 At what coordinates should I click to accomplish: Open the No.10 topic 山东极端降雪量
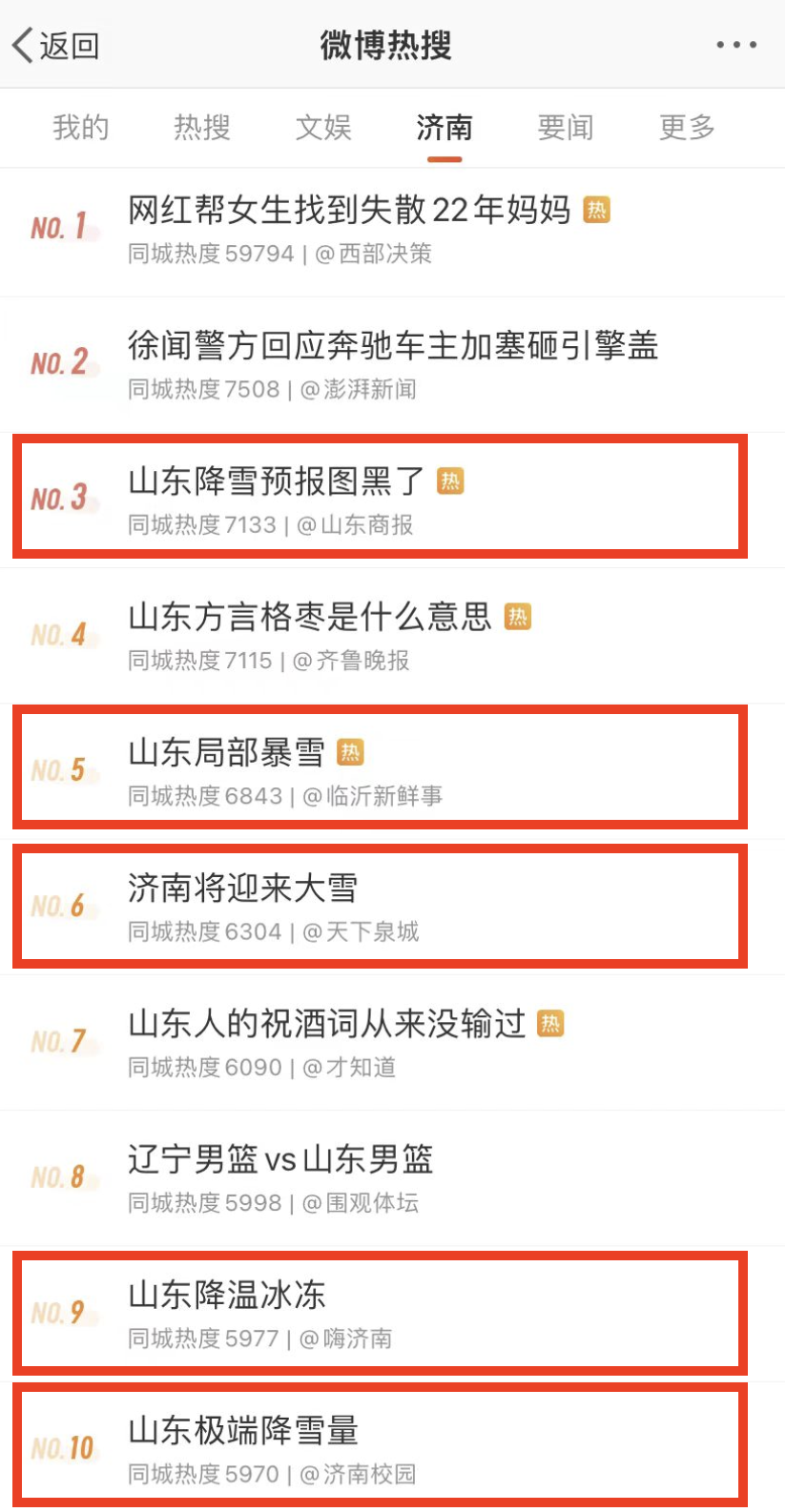[x=243, y=1431]
